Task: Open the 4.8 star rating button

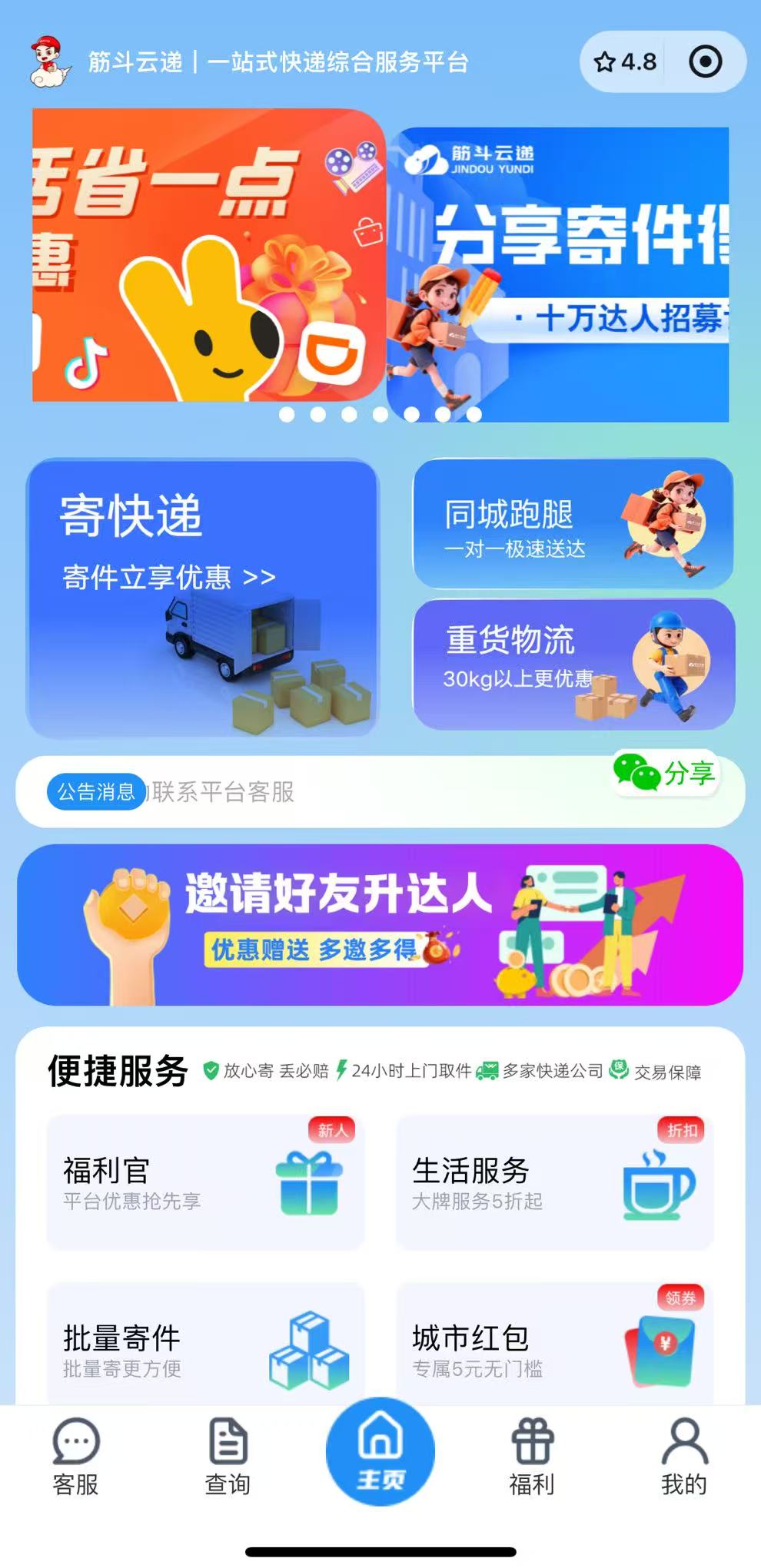Action: tap(625, 62)
